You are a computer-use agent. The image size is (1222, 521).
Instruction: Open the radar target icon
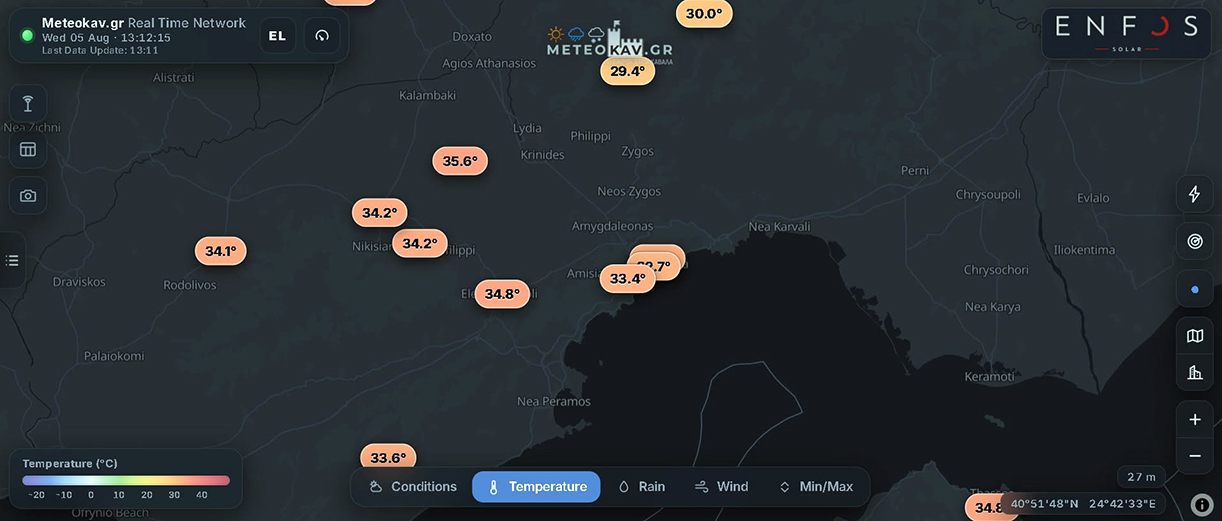pos(1194,241)
